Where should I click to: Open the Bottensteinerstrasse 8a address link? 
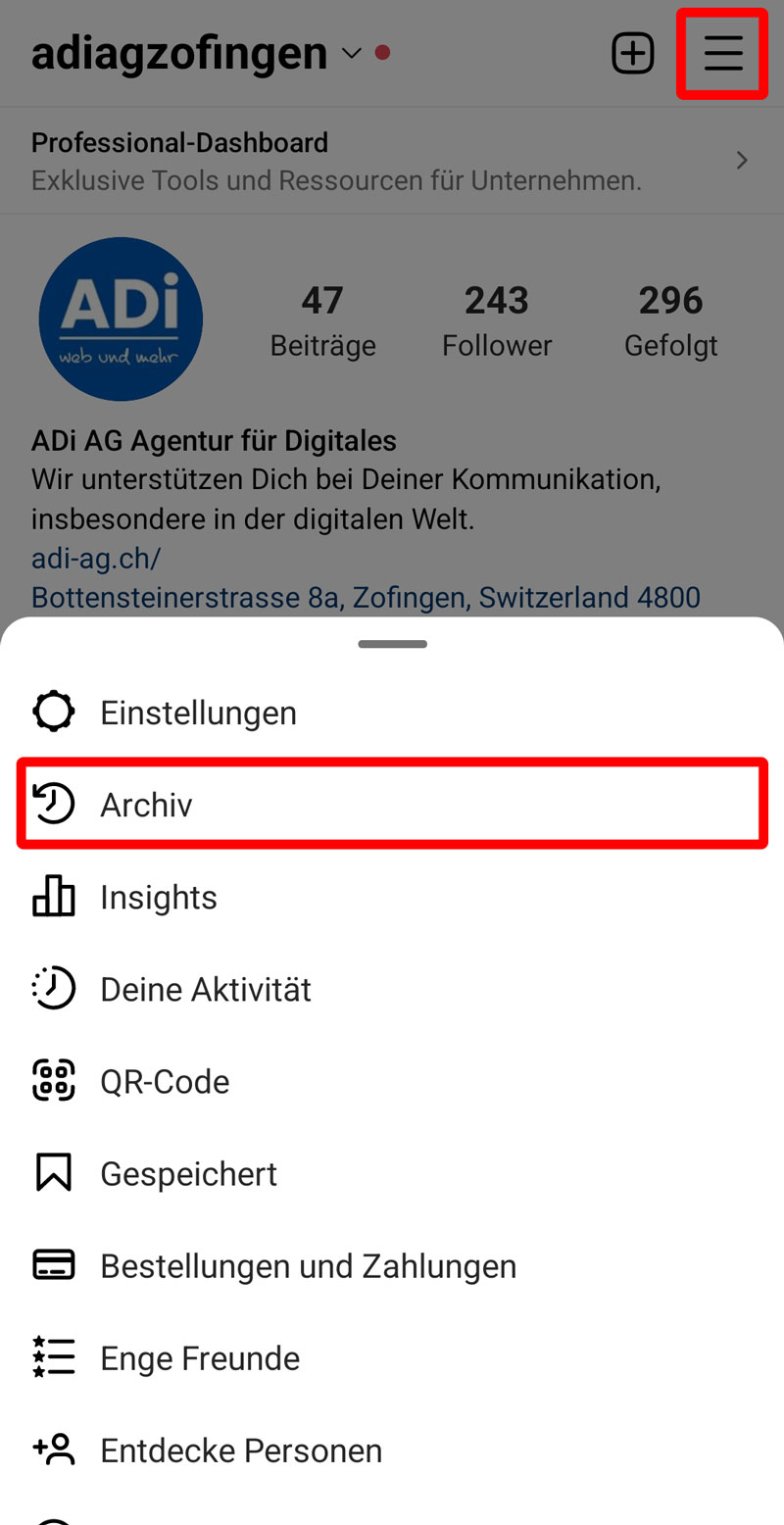pyautogui.click(x=366, y=597)
